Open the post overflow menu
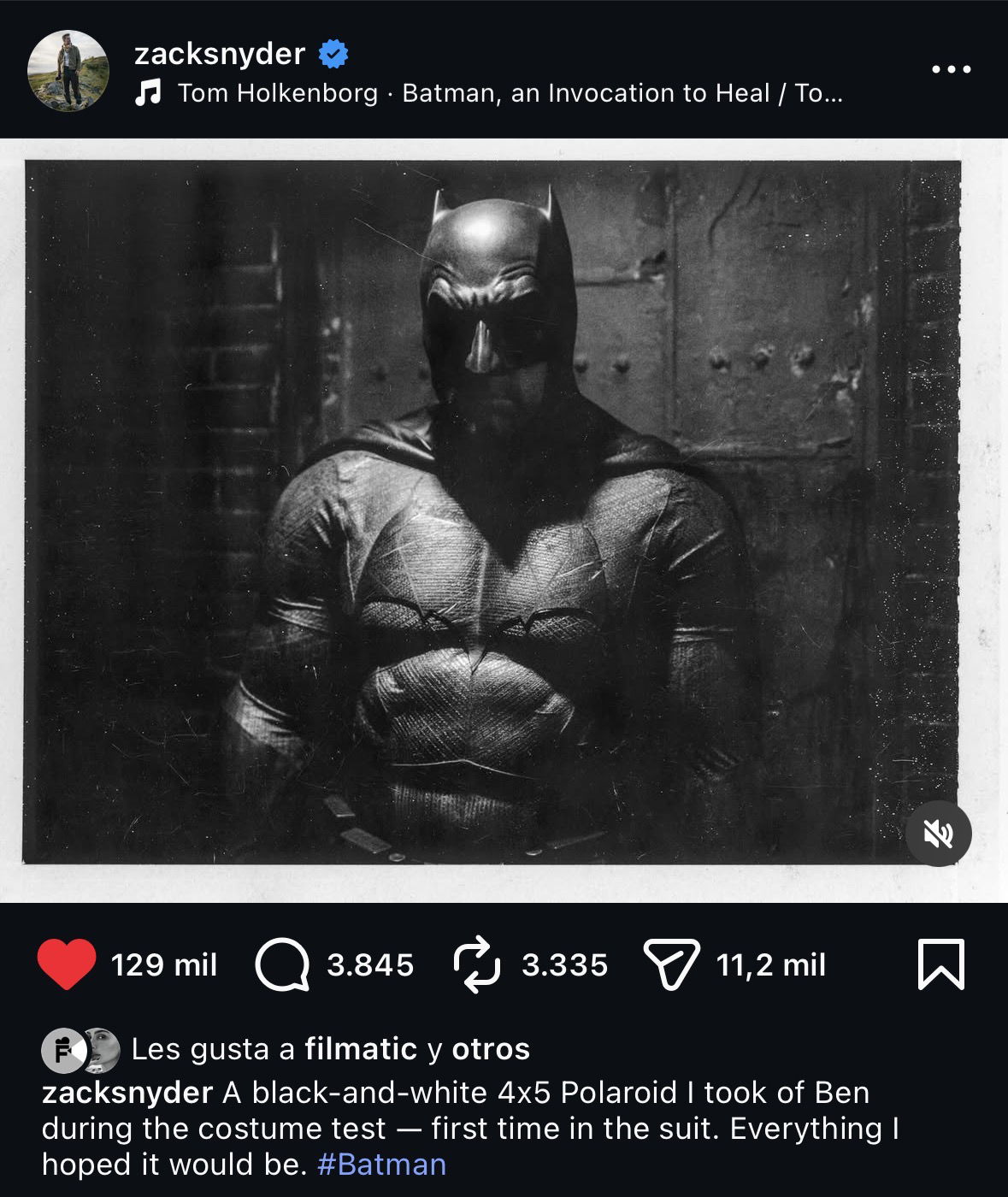 click(951, 70)
